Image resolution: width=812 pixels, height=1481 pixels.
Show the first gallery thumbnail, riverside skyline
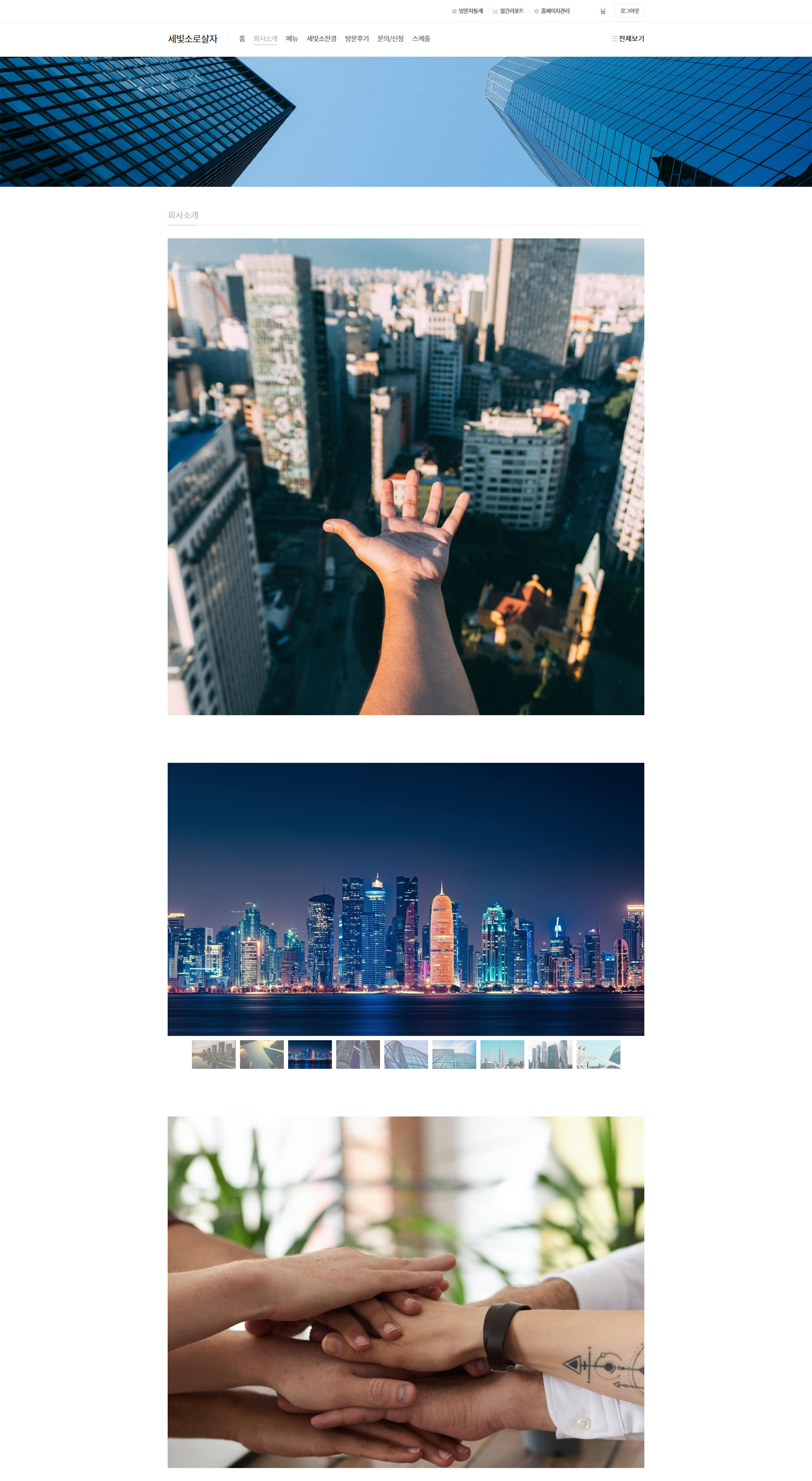214,1054
